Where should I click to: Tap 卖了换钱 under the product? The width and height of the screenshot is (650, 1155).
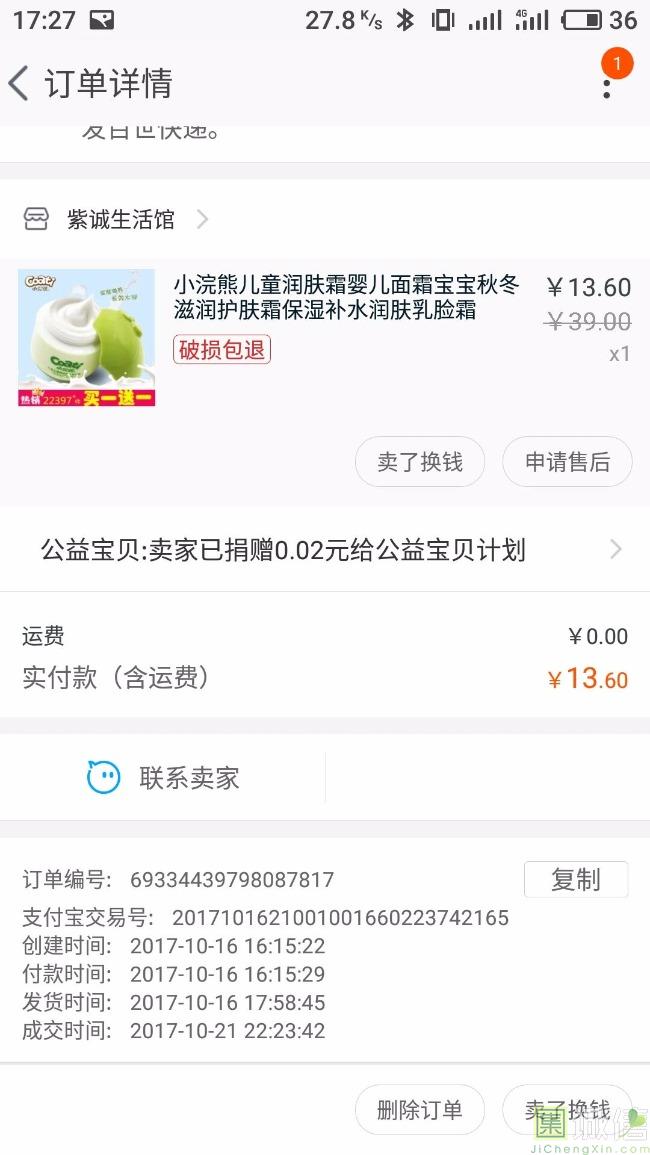[x=420, y=462]
